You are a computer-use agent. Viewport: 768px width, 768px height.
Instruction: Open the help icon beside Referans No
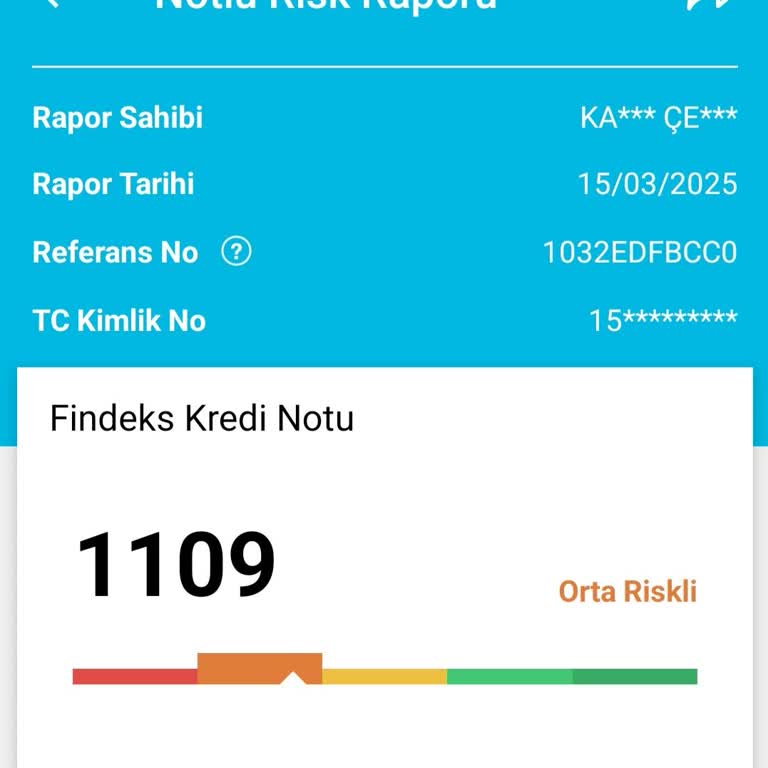click(236, 251)
